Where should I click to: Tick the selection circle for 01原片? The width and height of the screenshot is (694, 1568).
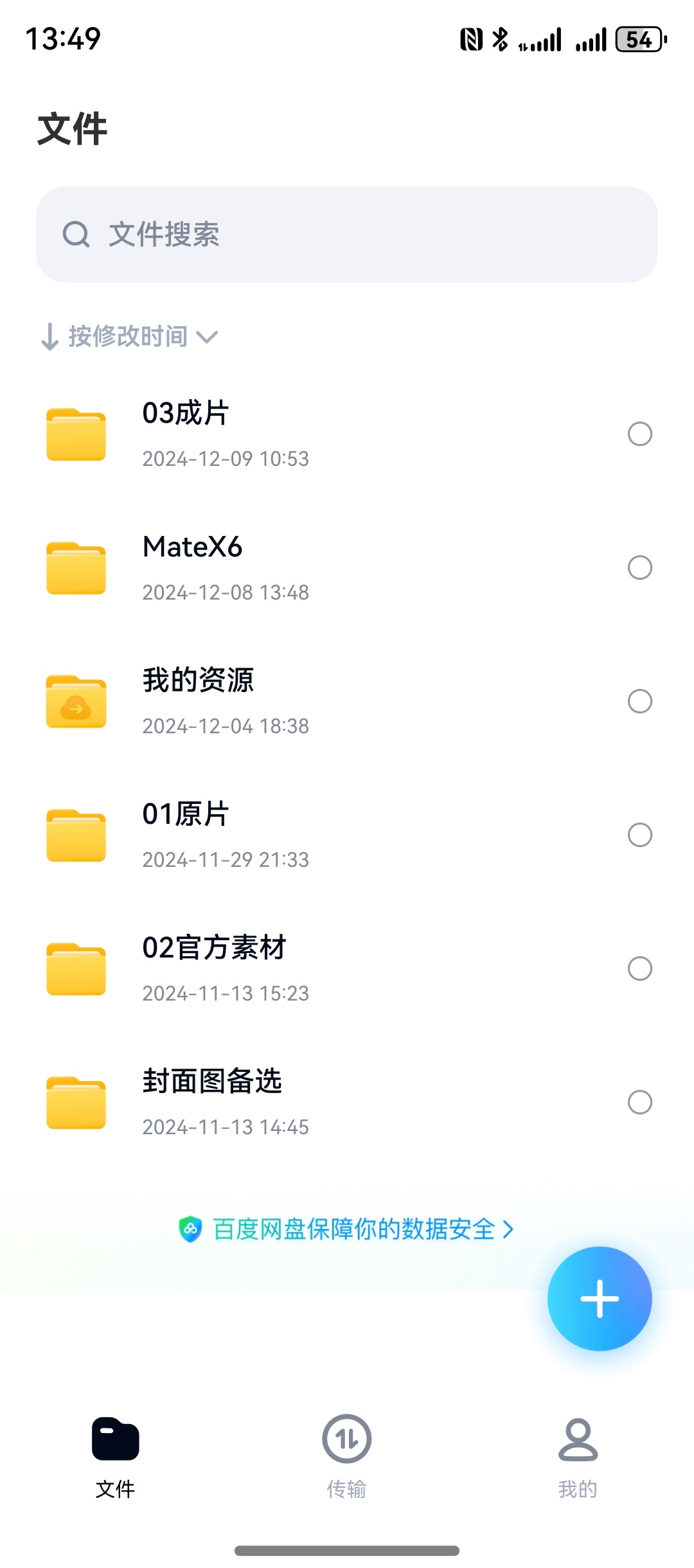640,835
